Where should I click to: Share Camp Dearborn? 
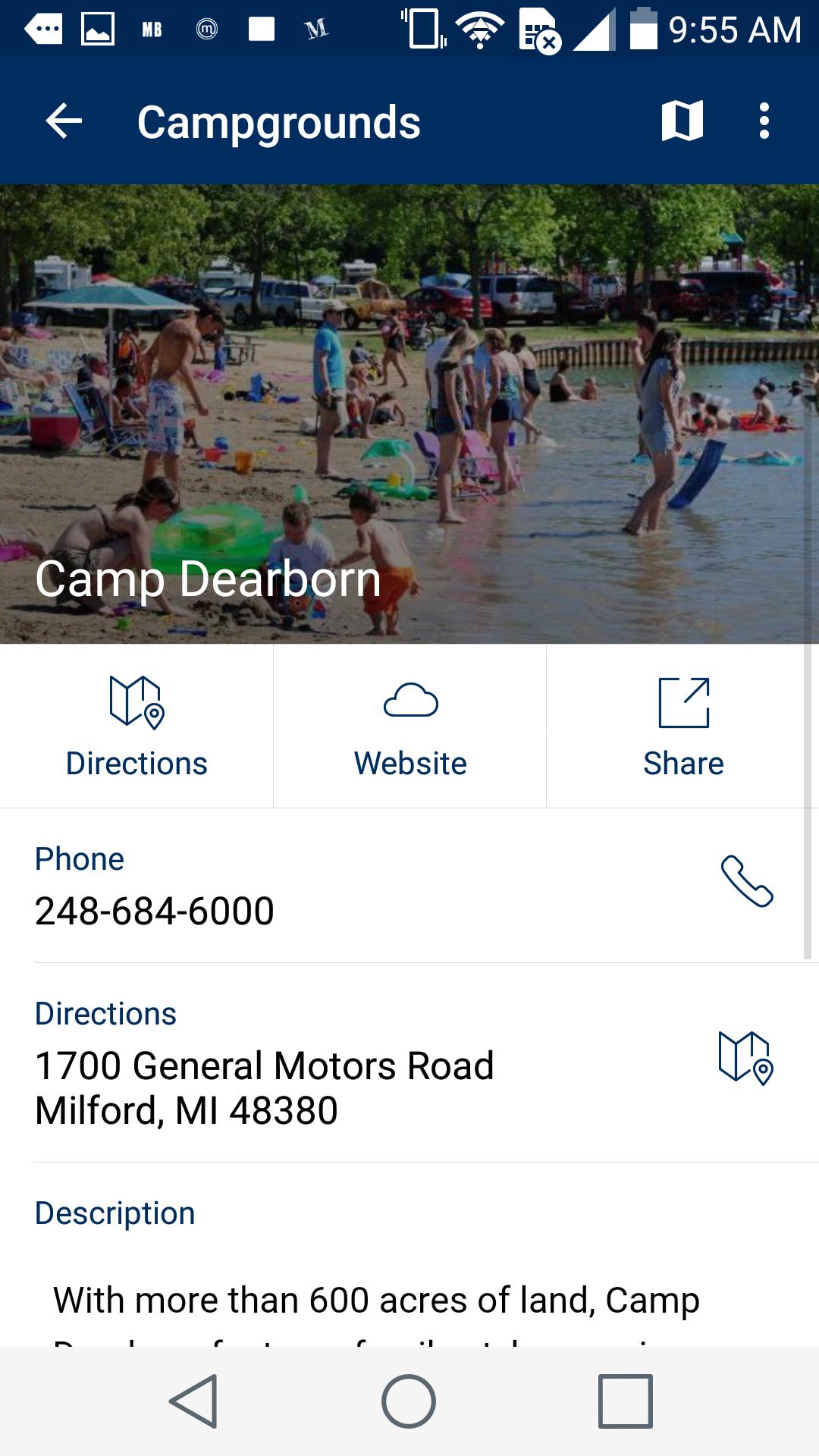point(683,726)
